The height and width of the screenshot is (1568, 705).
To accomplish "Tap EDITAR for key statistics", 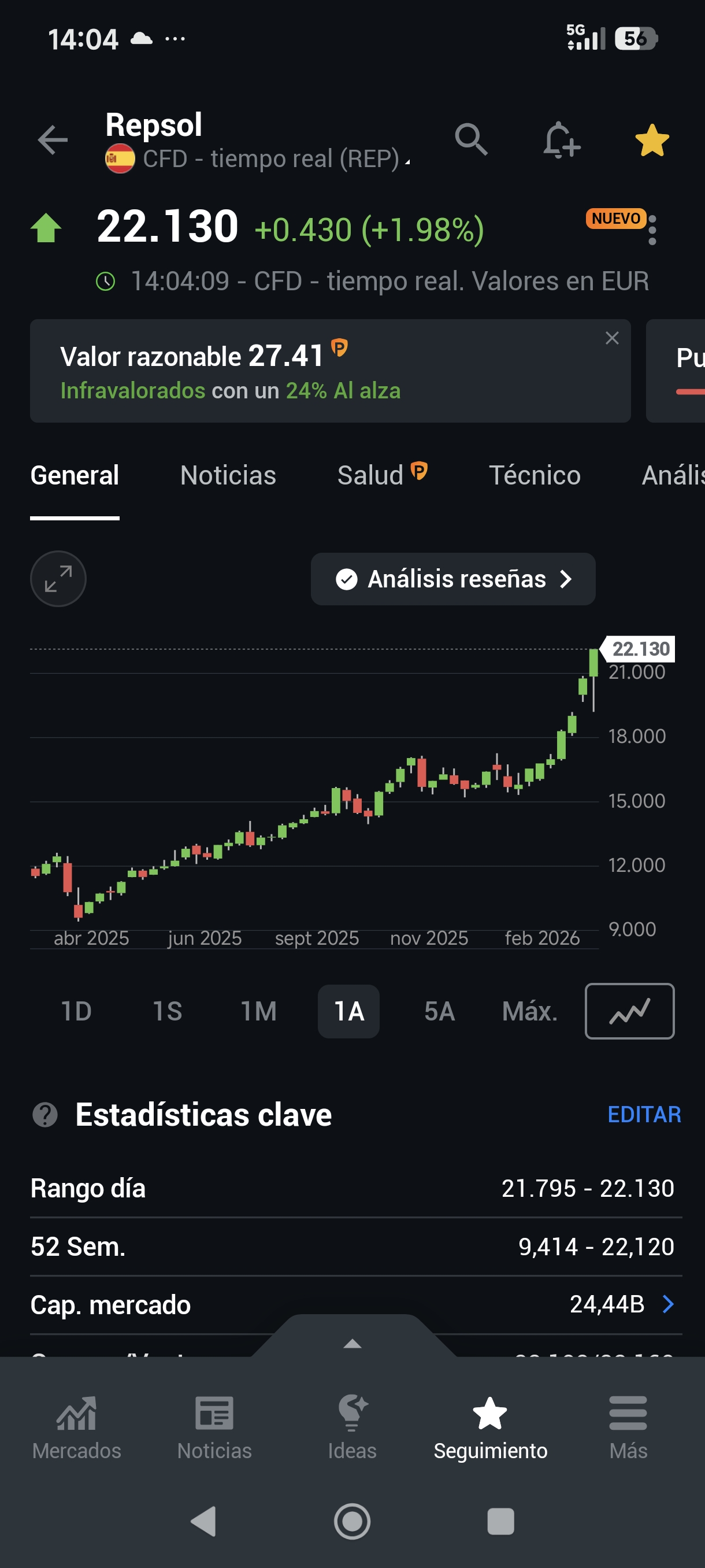I will pos(644,1115).
